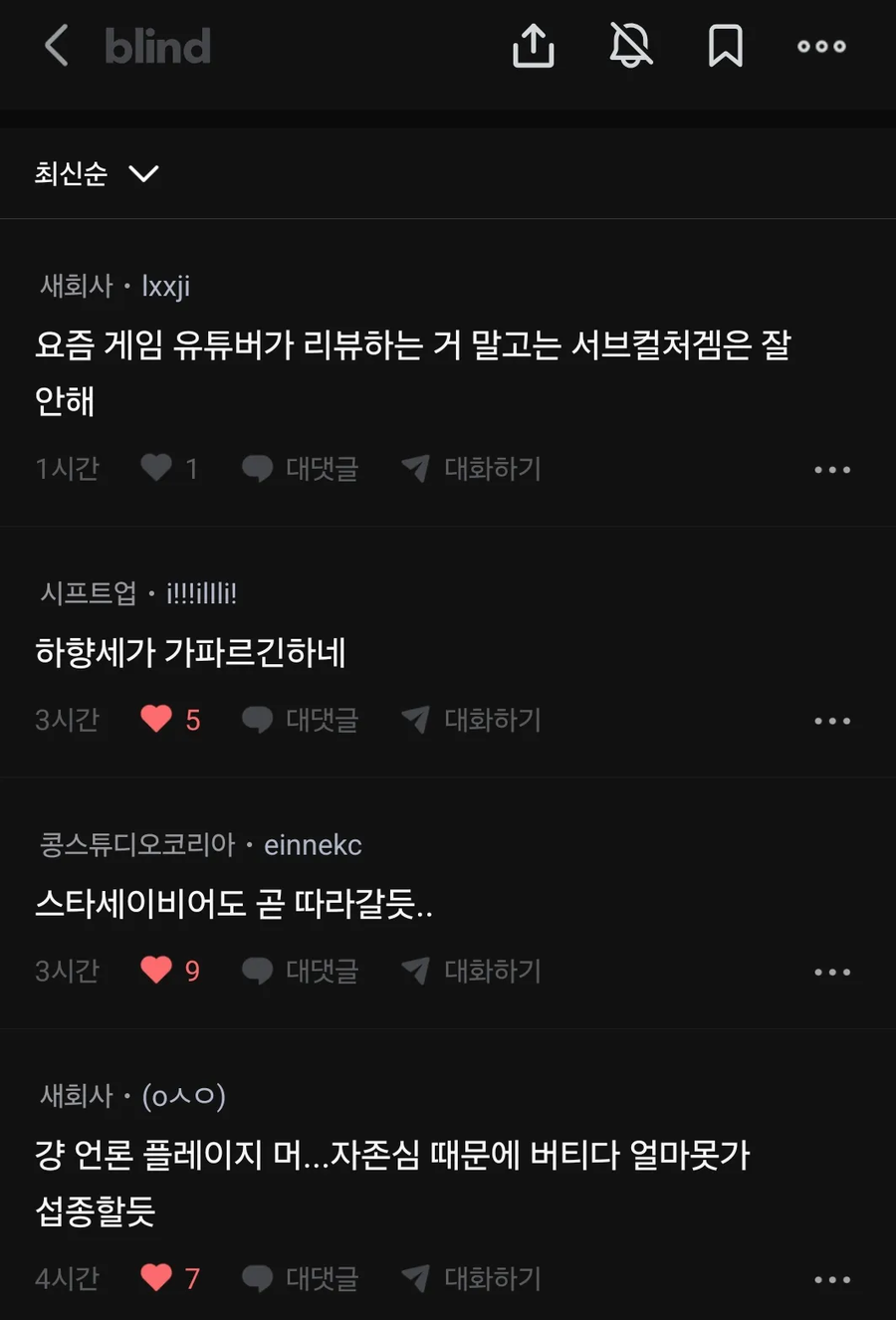Tap the share icon in the top bar
This screenshot has width=896, height=1320.
pyautogui.click(x=533, y=45)
